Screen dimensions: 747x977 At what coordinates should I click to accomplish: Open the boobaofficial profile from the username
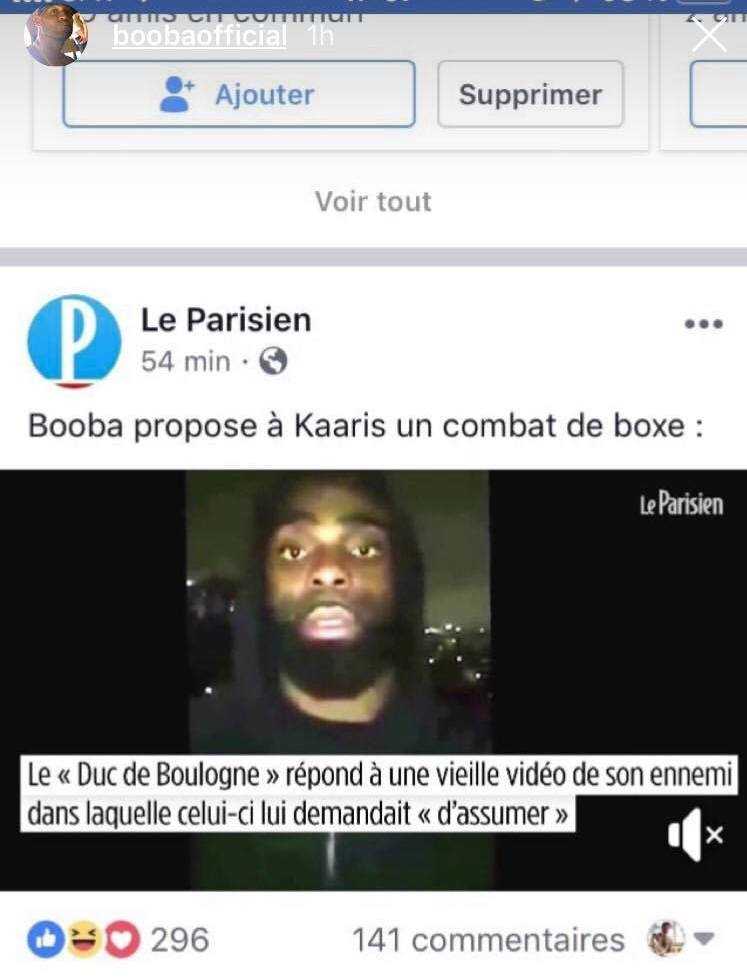tap(199, 37)
